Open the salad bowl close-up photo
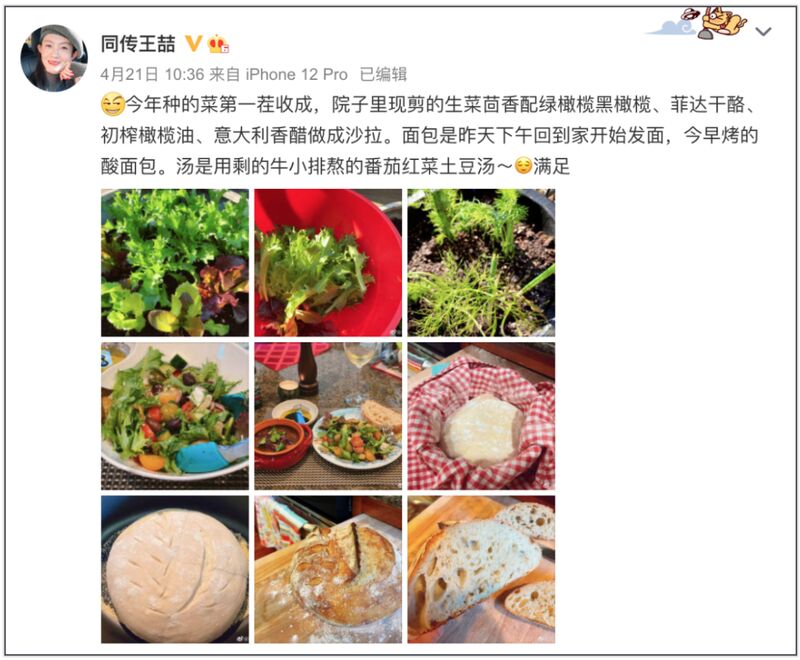 click(x=175, y=416)
